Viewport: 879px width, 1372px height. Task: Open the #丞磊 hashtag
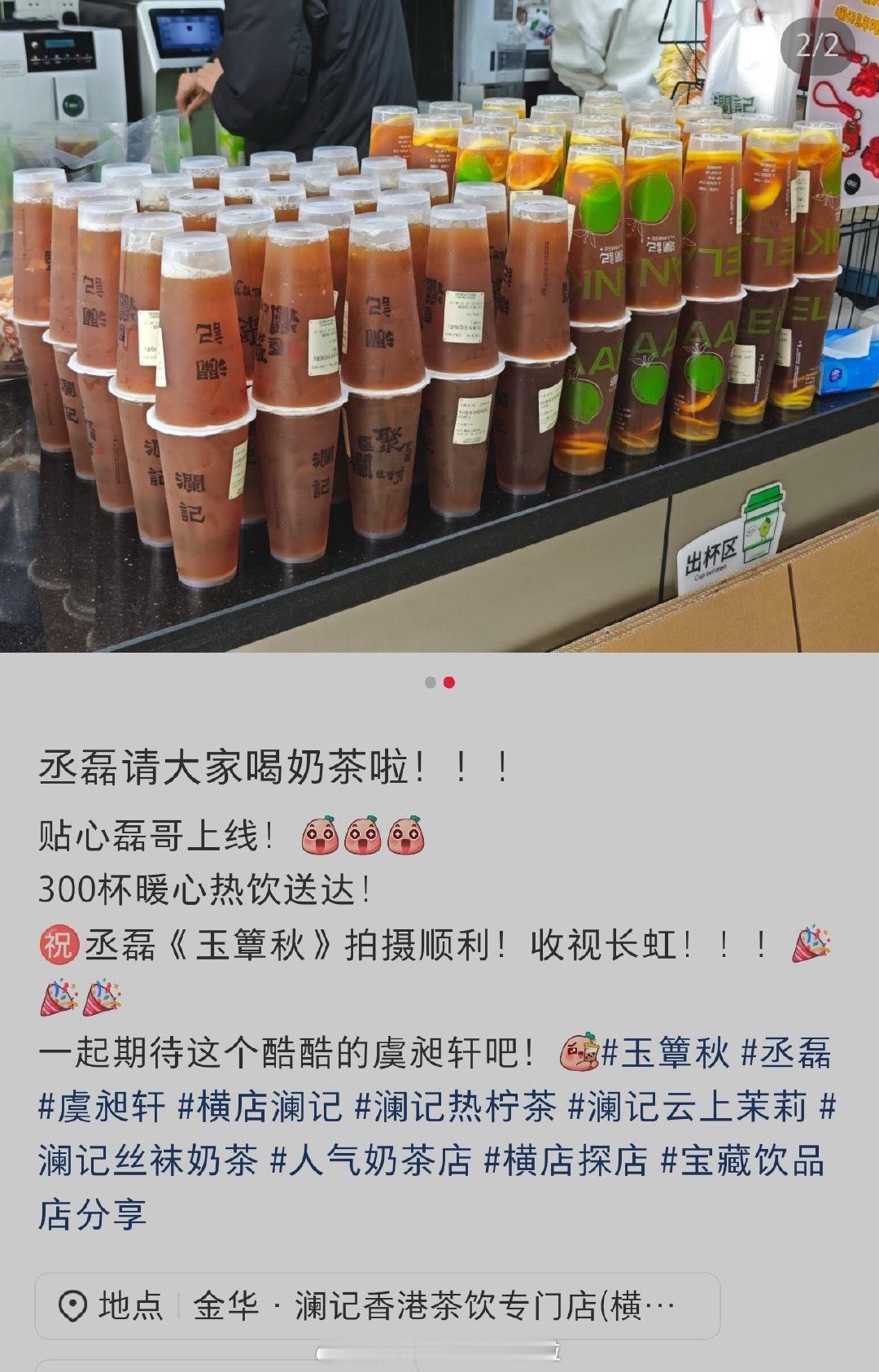pyautogui.click(x=789, y=1054)
